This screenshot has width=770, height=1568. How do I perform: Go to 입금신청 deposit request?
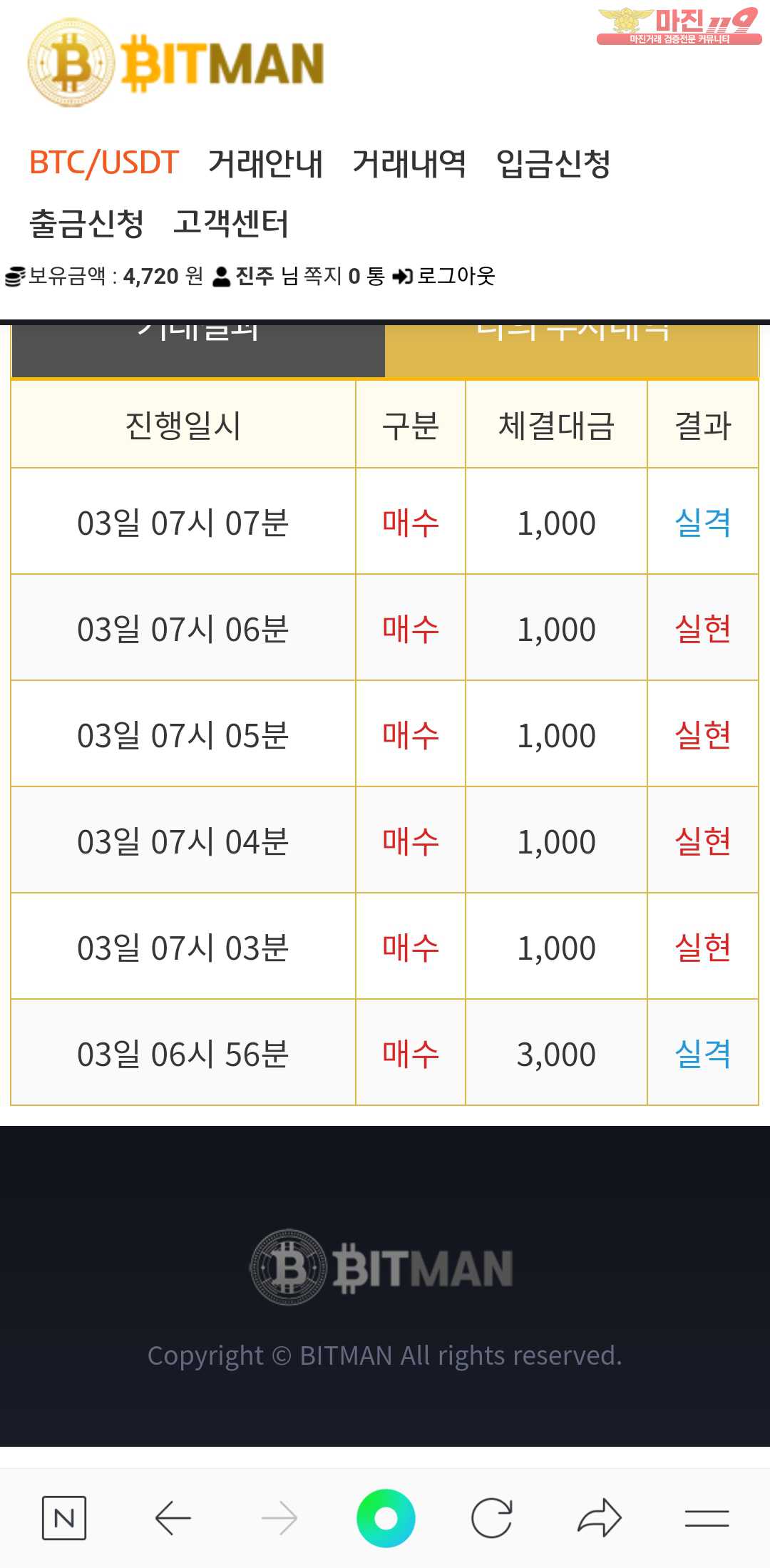coord(553,163)
